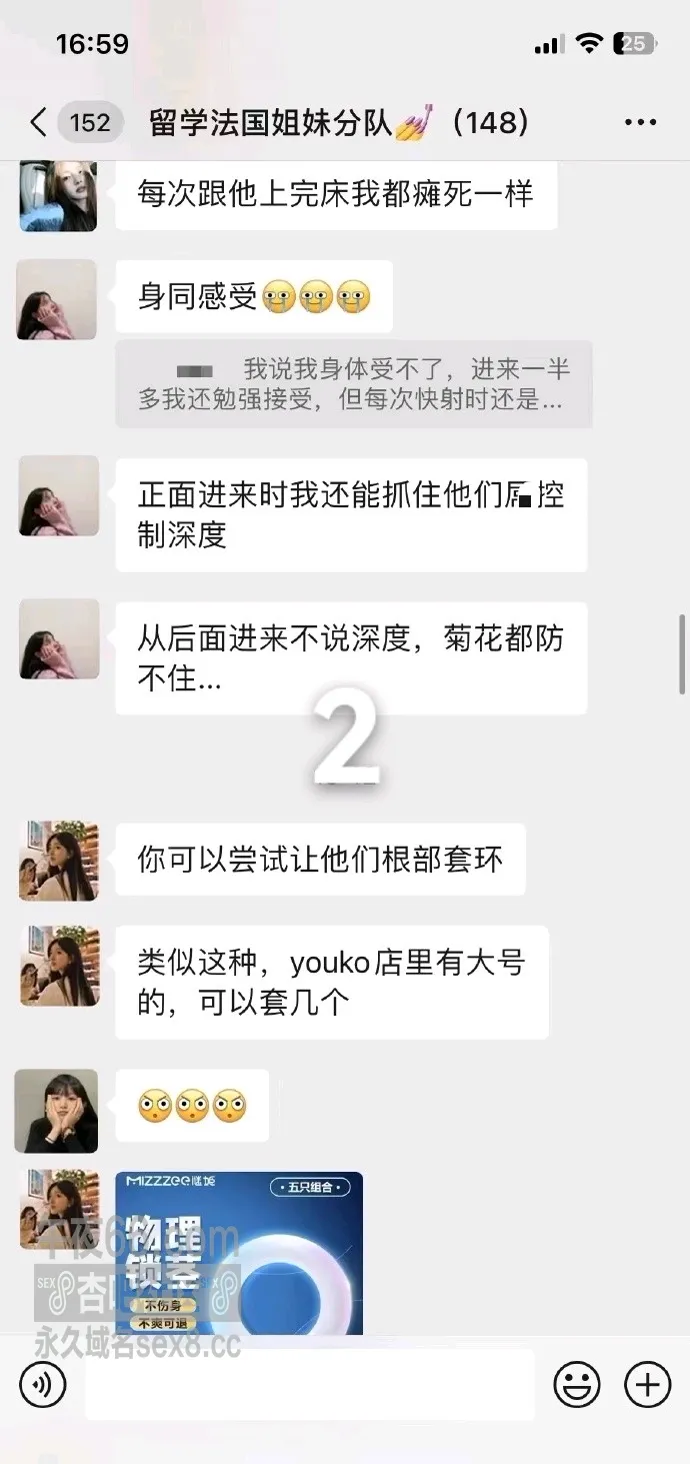Open the group chat overflow menu

click(640, 123)
